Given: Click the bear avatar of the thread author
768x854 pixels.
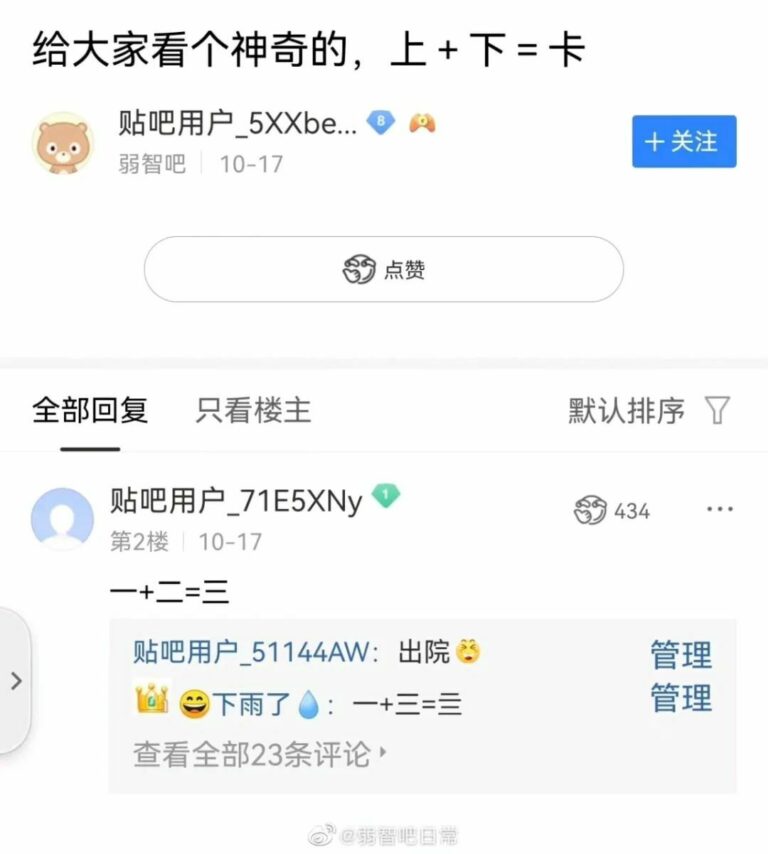Looking at the screenshot, I should coord(64,143).
